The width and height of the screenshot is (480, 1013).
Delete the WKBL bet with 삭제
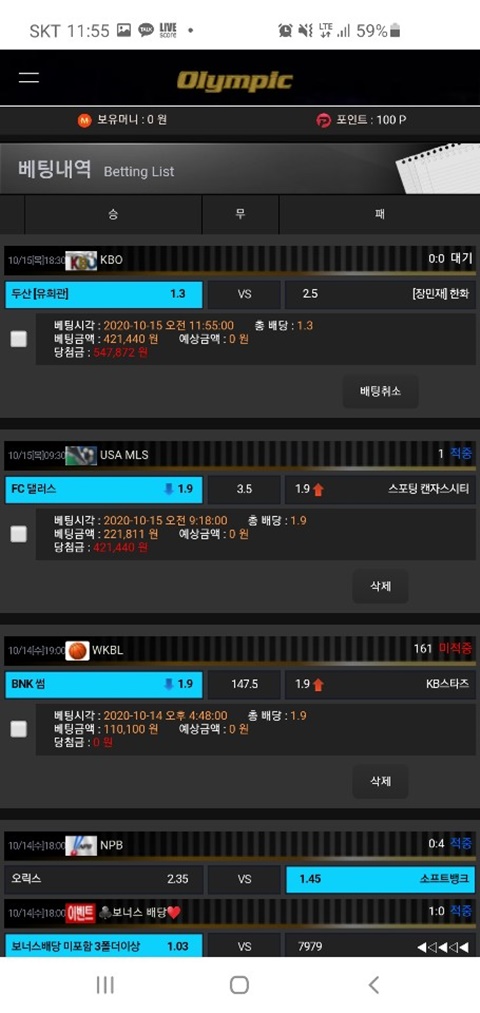click(x=380, y=782)
